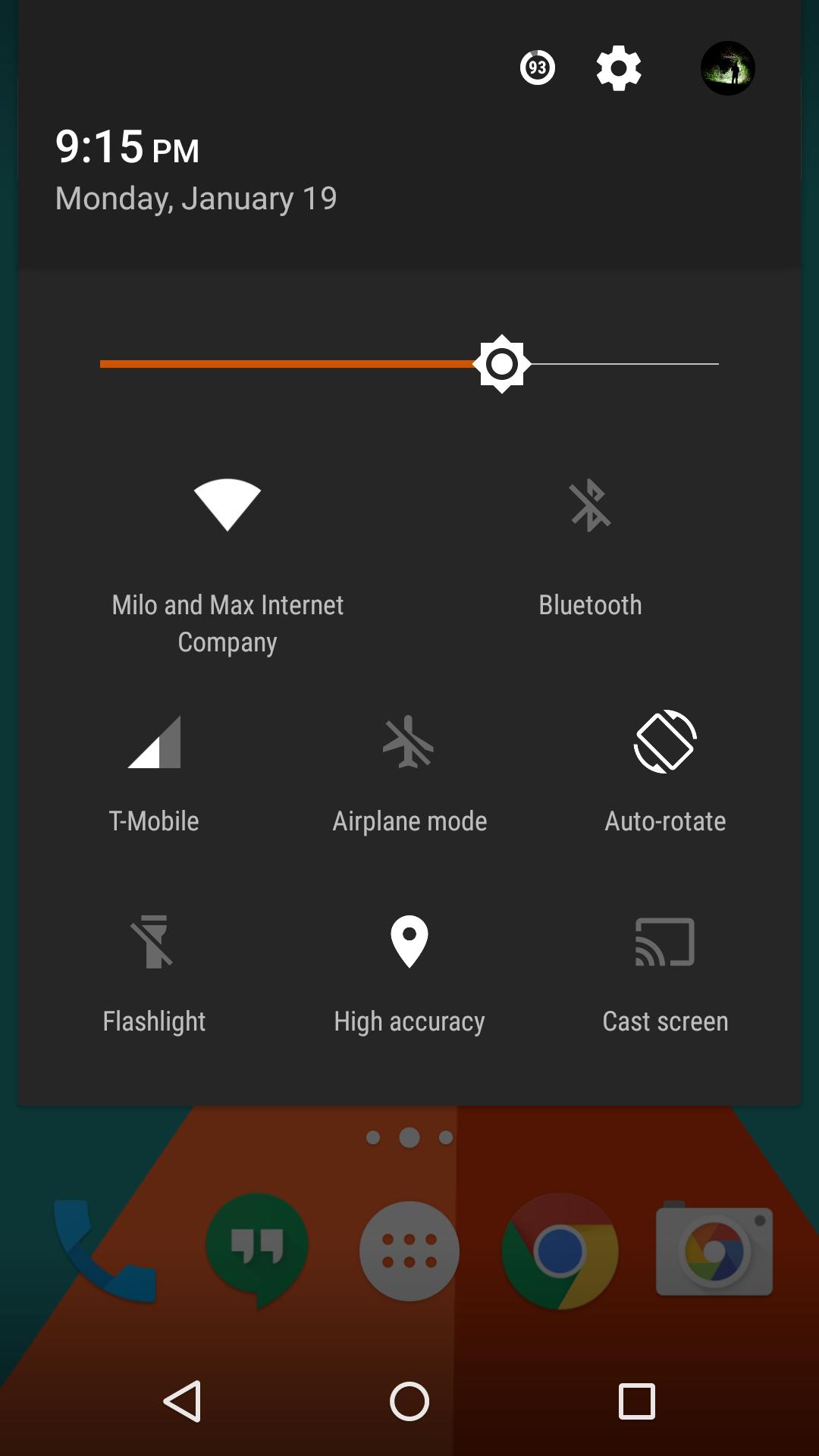Open system settings via the gear icon
The height and width of the screenshot is (1456, 819).
tap(619, 68)
